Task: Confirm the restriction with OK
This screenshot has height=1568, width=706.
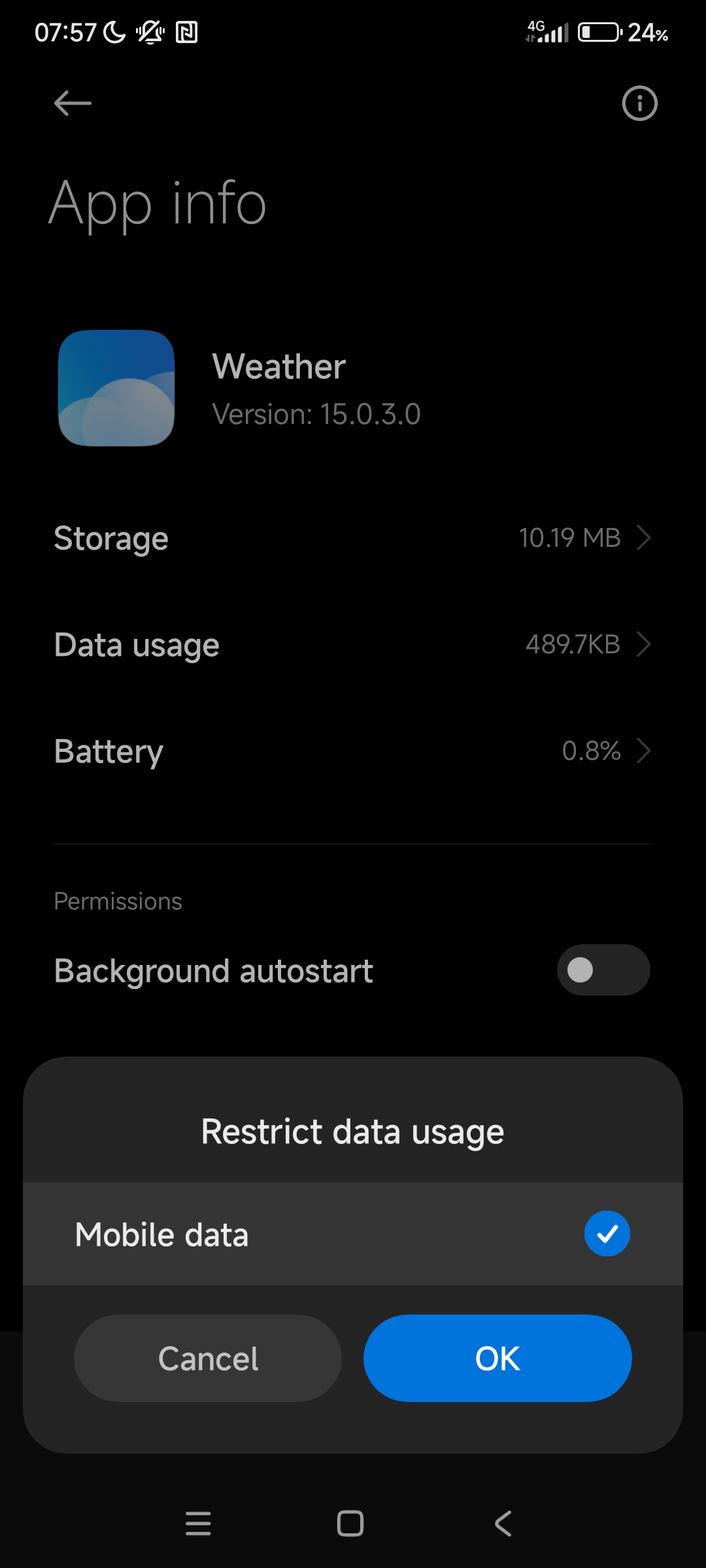Action: tap(497, 1358)
